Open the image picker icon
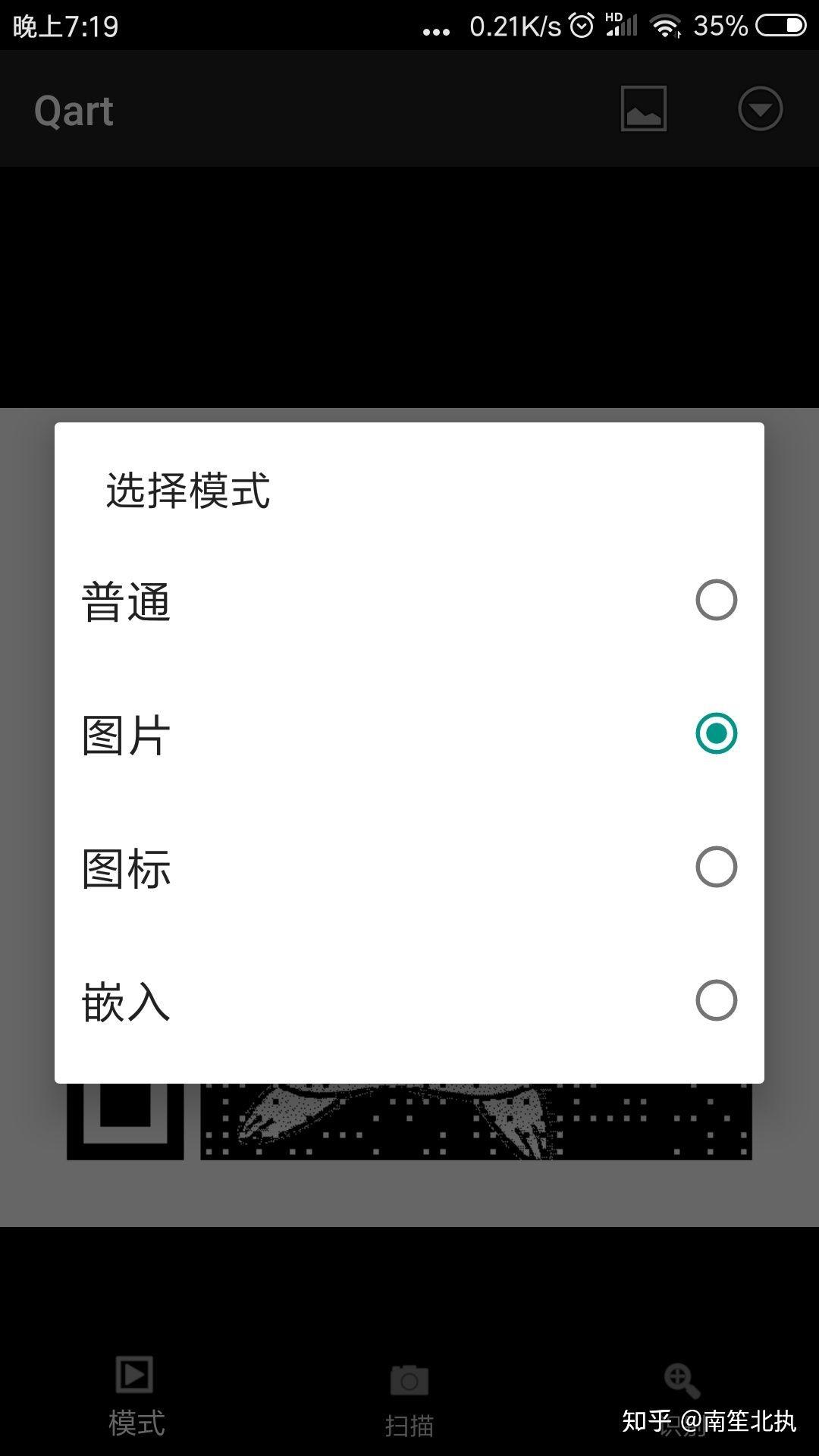The width and height of the screenshot is (819, 1456). 643,108
